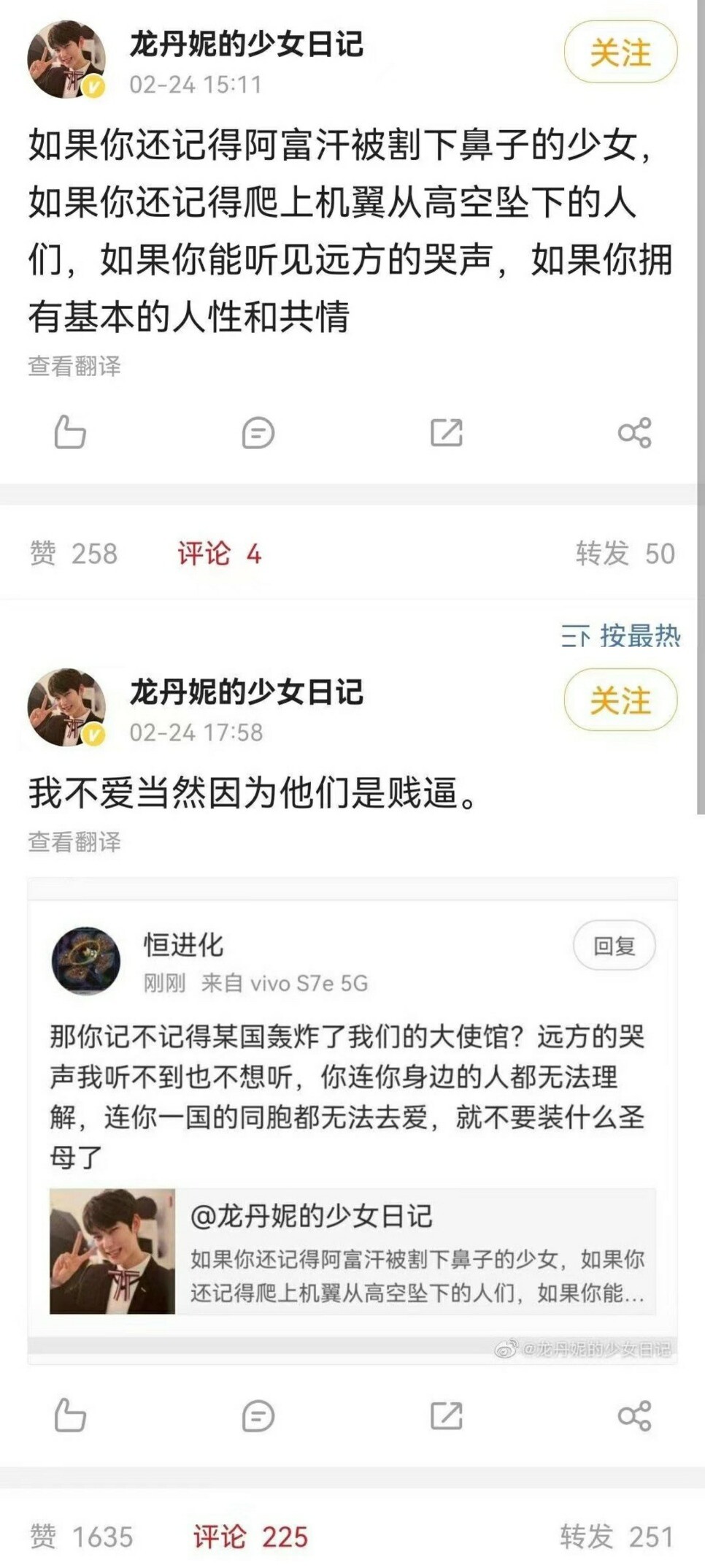Open the 按最热 sort option
The height and width of the screenshot is (1568, 705).
(x=620, y=636)
